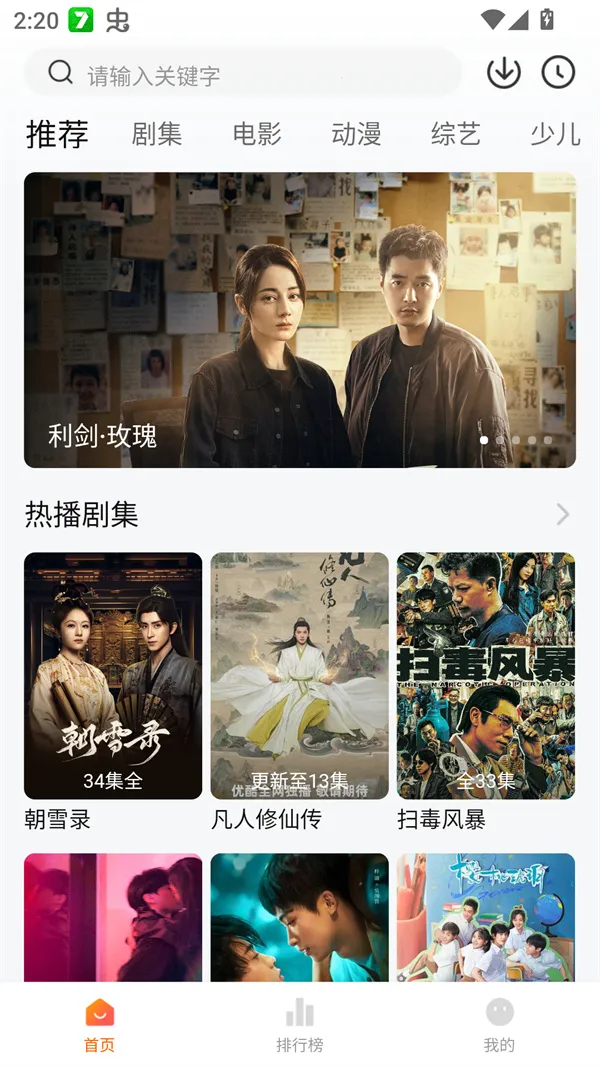View the show 扫毒风暴
Viewport: 600px width, 1066px height.
[486, 676]
